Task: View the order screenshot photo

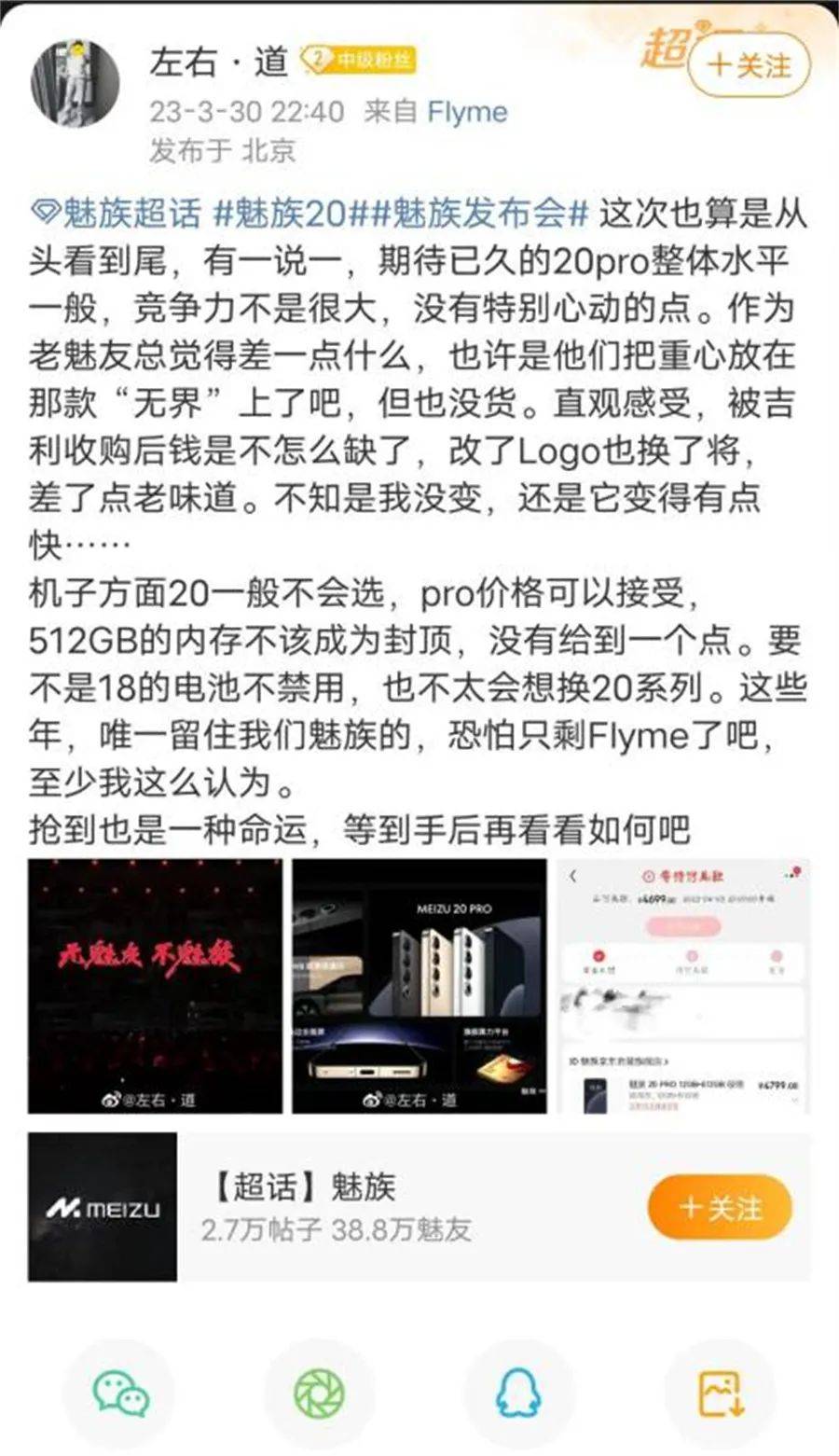Action: [683, 986]
